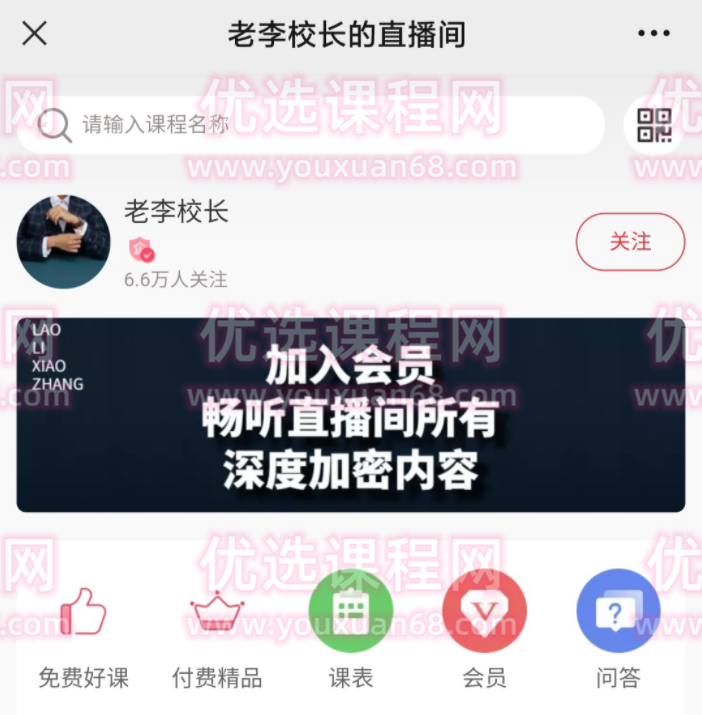Open 免费好课 free courses
The width and height of the screenshot is (702, 715).
coord(84,635)
